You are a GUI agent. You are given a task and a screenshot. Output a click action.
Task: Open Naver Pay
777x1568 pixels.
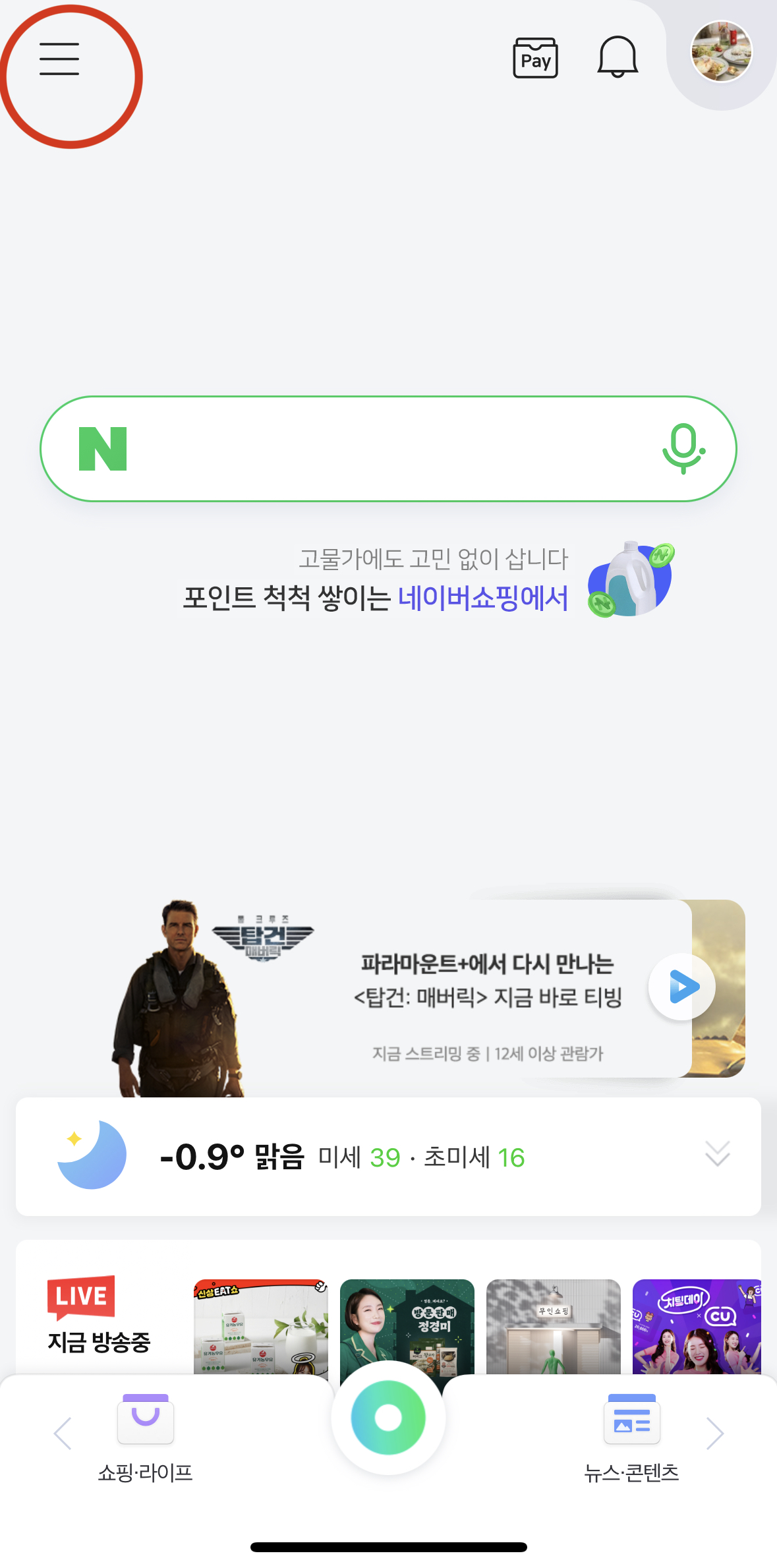535,57
